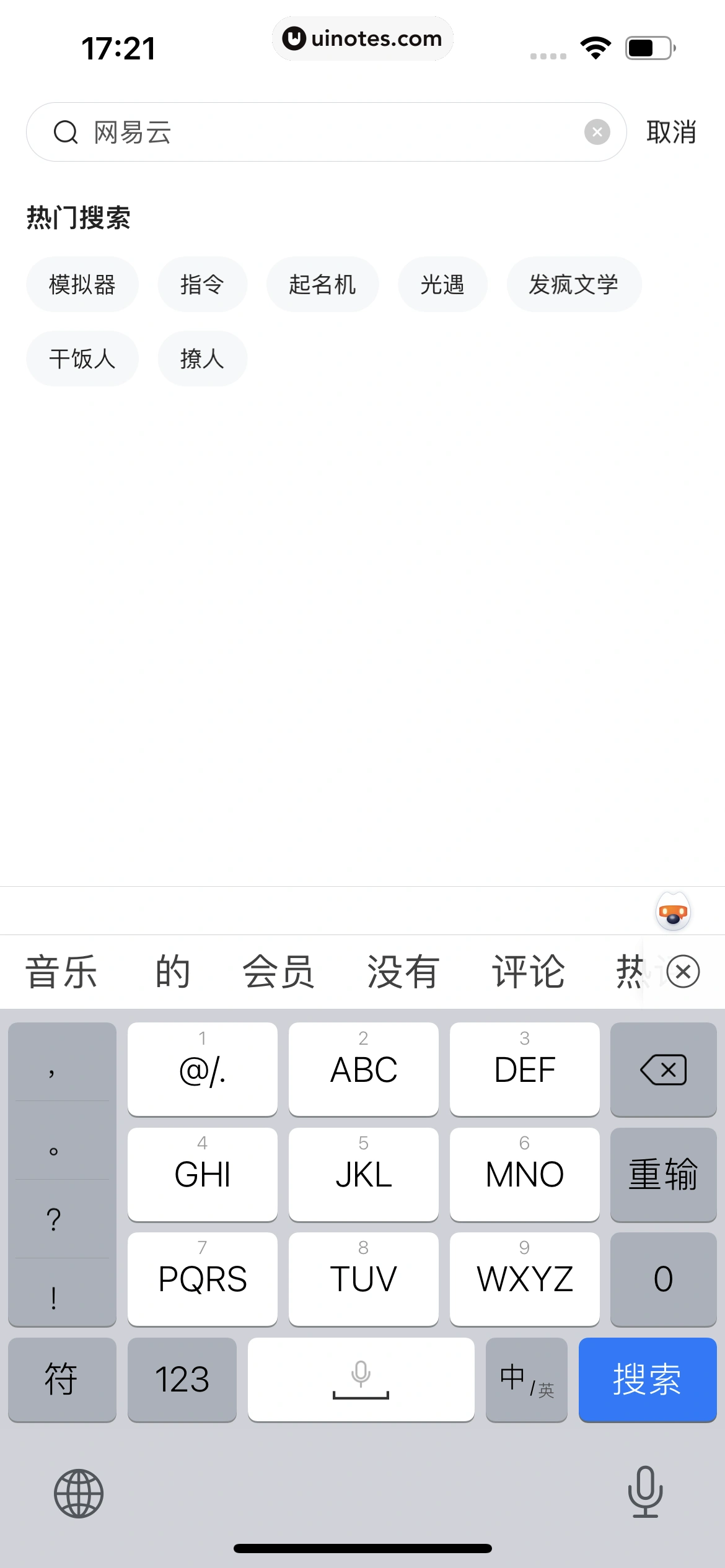Pick keyboard suggestion 评论
The image size is (725, 1568).
click(x=528, y=972)
